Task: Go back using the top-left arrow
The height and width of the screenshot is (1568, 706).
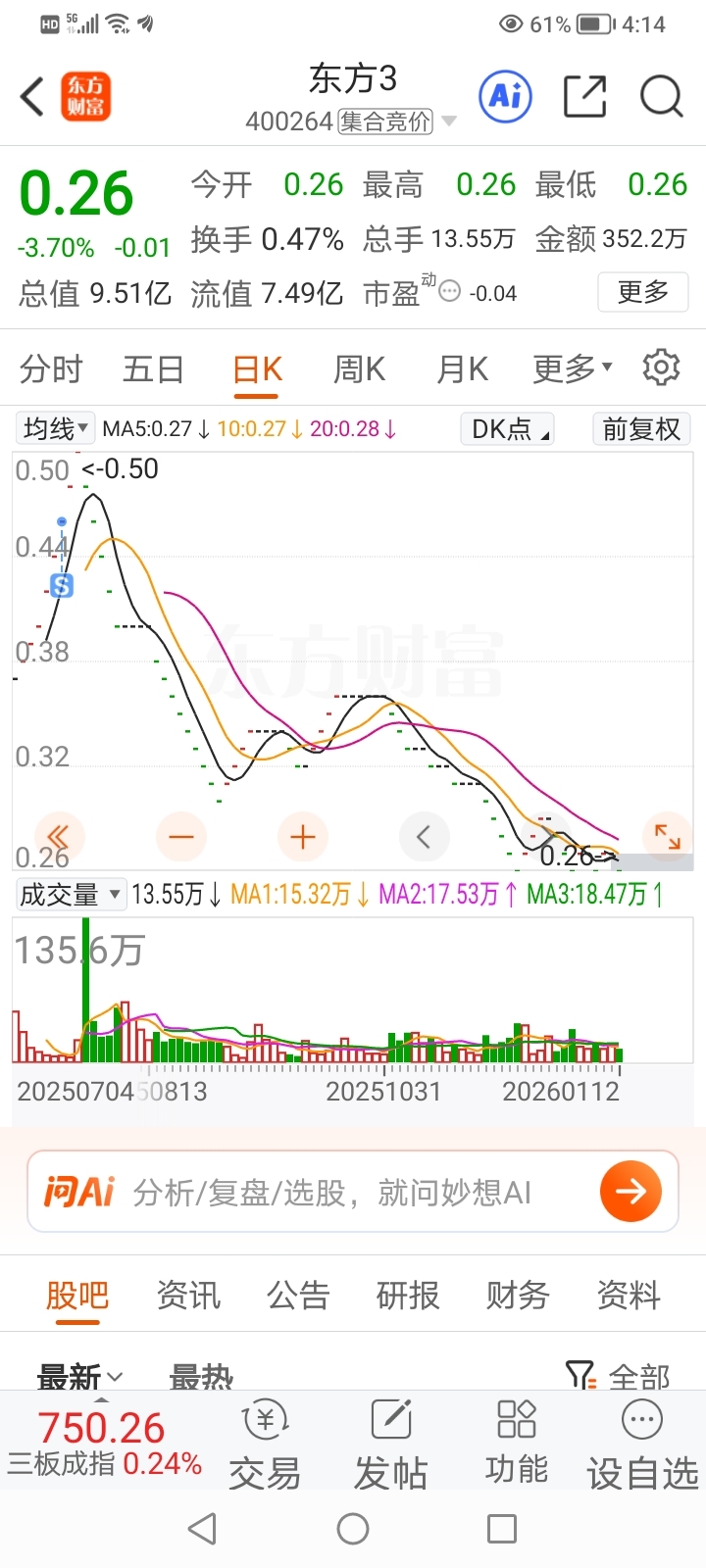Action: coord(32,97)
